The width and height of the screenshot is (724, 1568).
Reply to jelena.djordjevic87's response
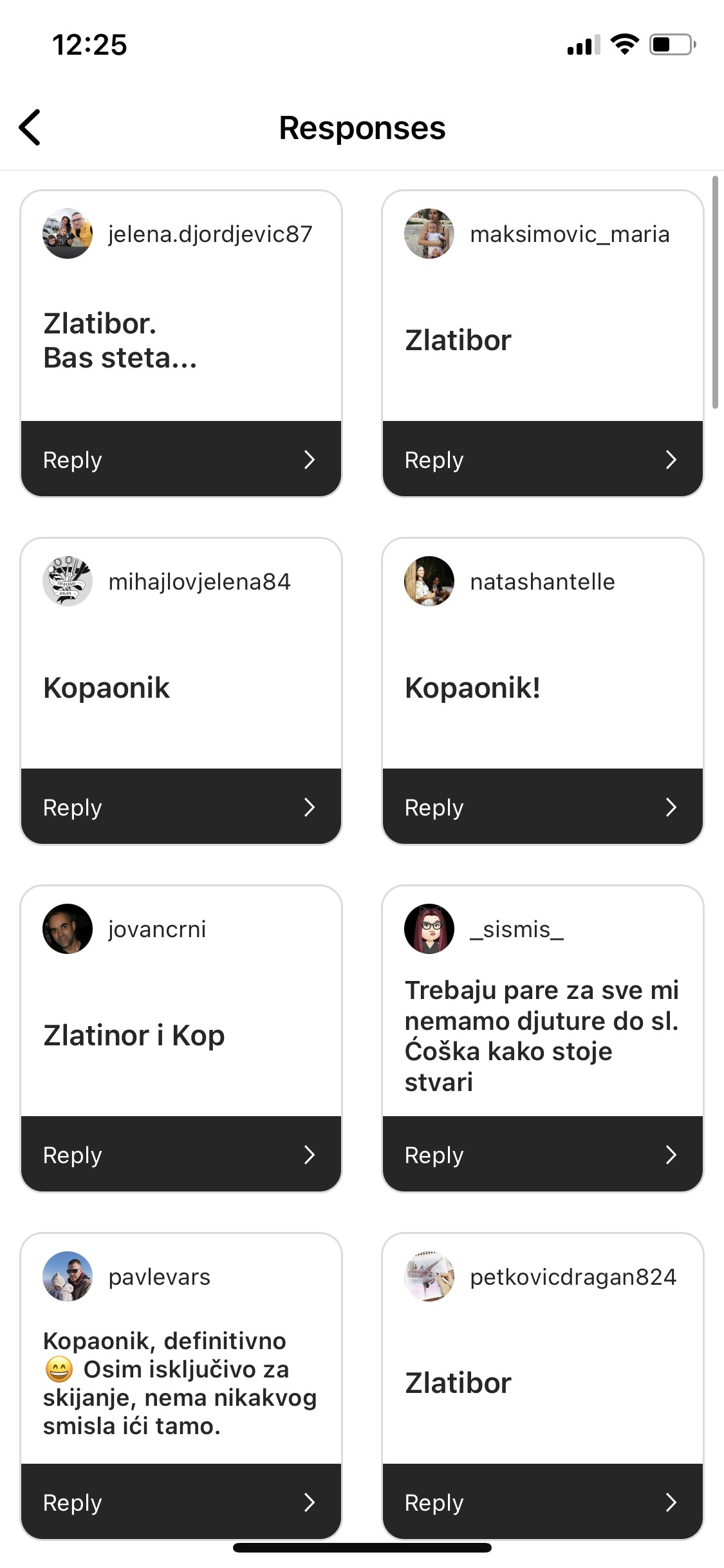[x=181, y=460]
